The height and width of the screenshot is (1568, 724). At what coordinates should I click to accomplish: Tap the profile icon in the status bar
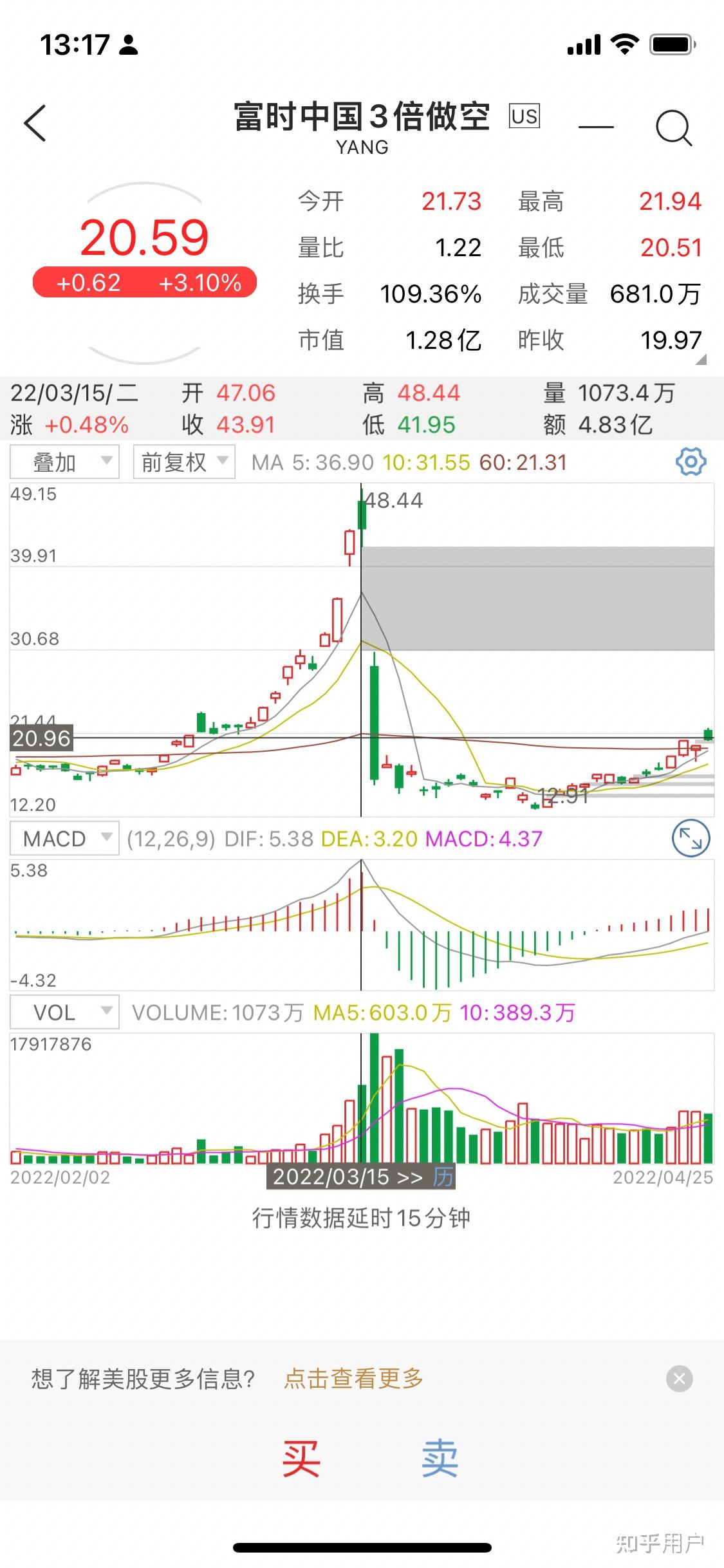click(126, 45)
